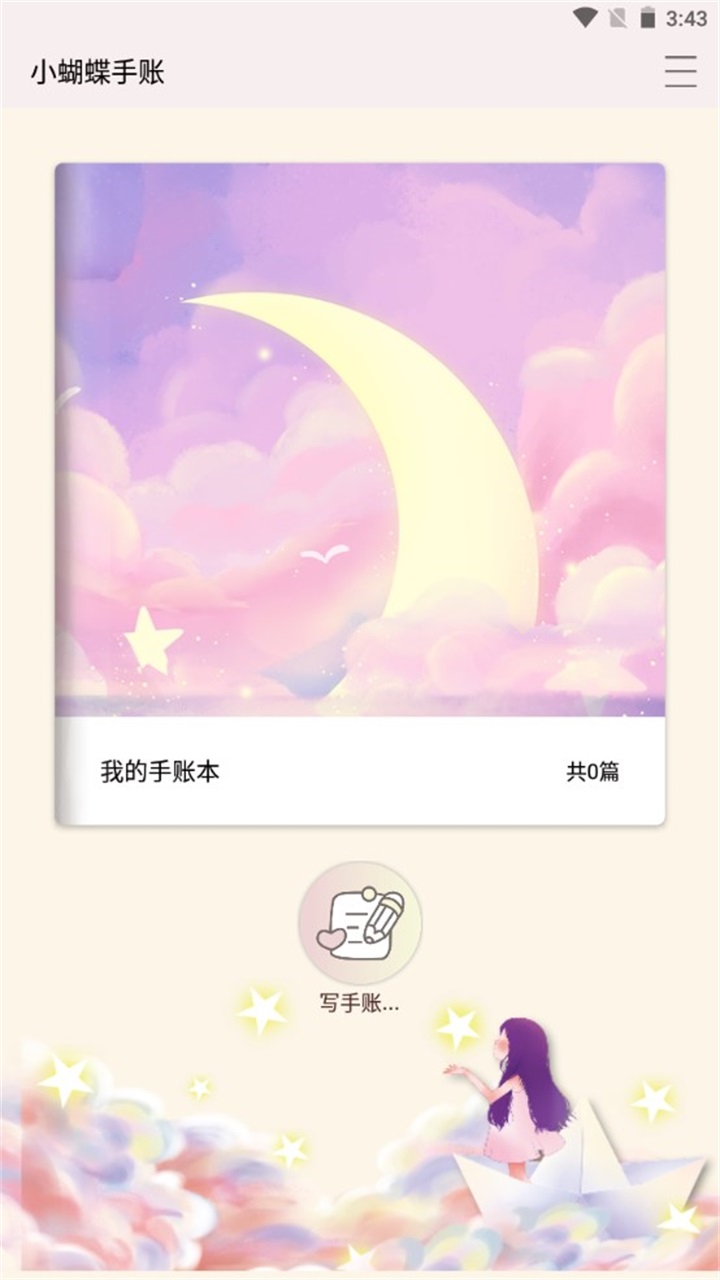
Task: Open the 我的手账本 notebook card
Action: 360,494
